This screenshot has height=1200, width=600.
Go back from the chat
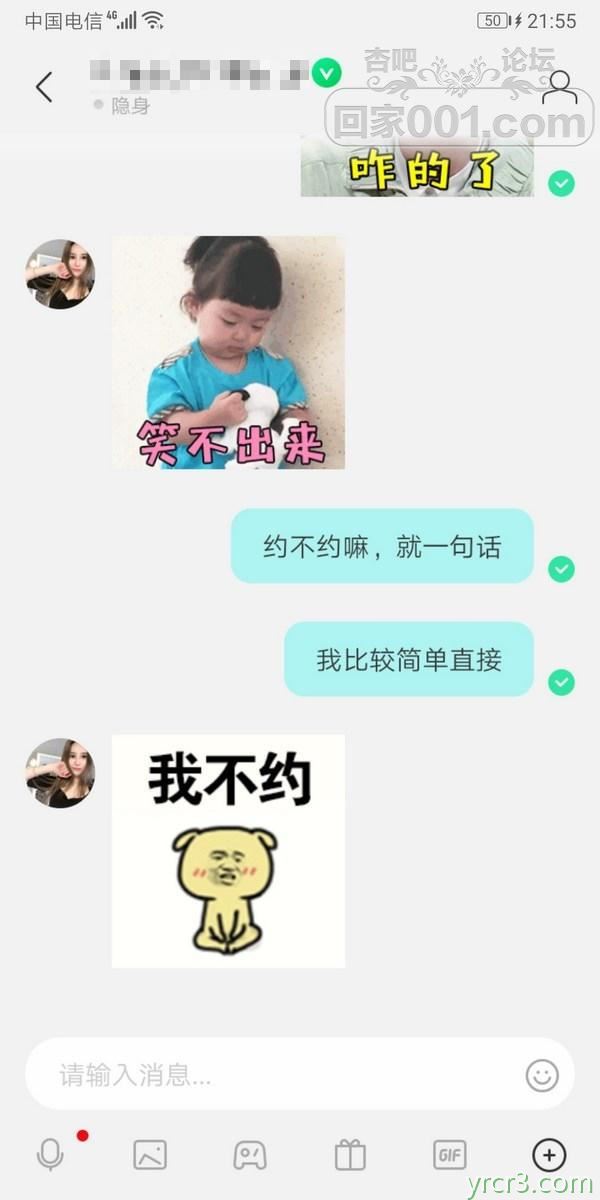tap(44, 87)
